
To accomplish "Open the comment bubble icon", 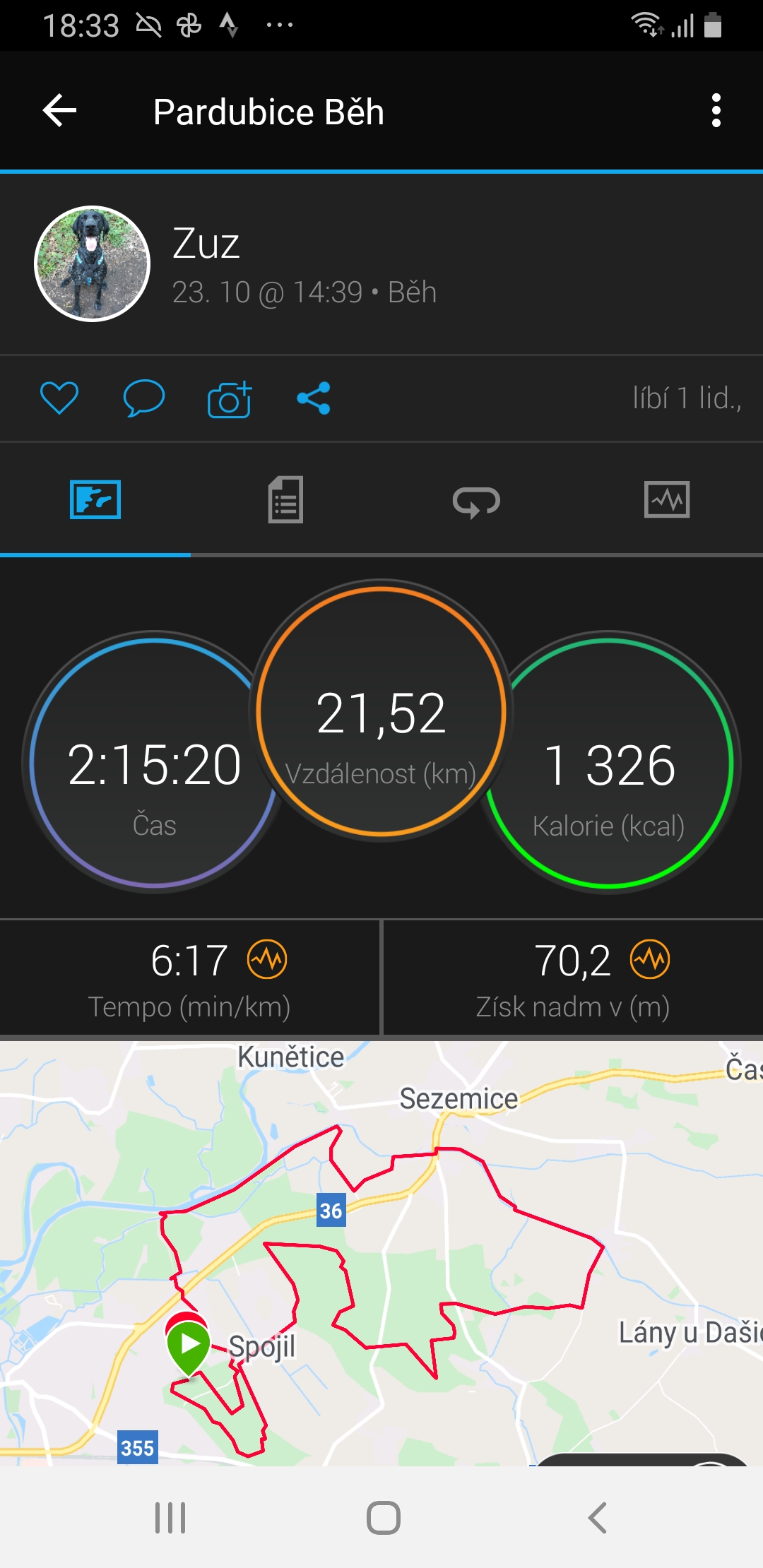I will (144, 398).
